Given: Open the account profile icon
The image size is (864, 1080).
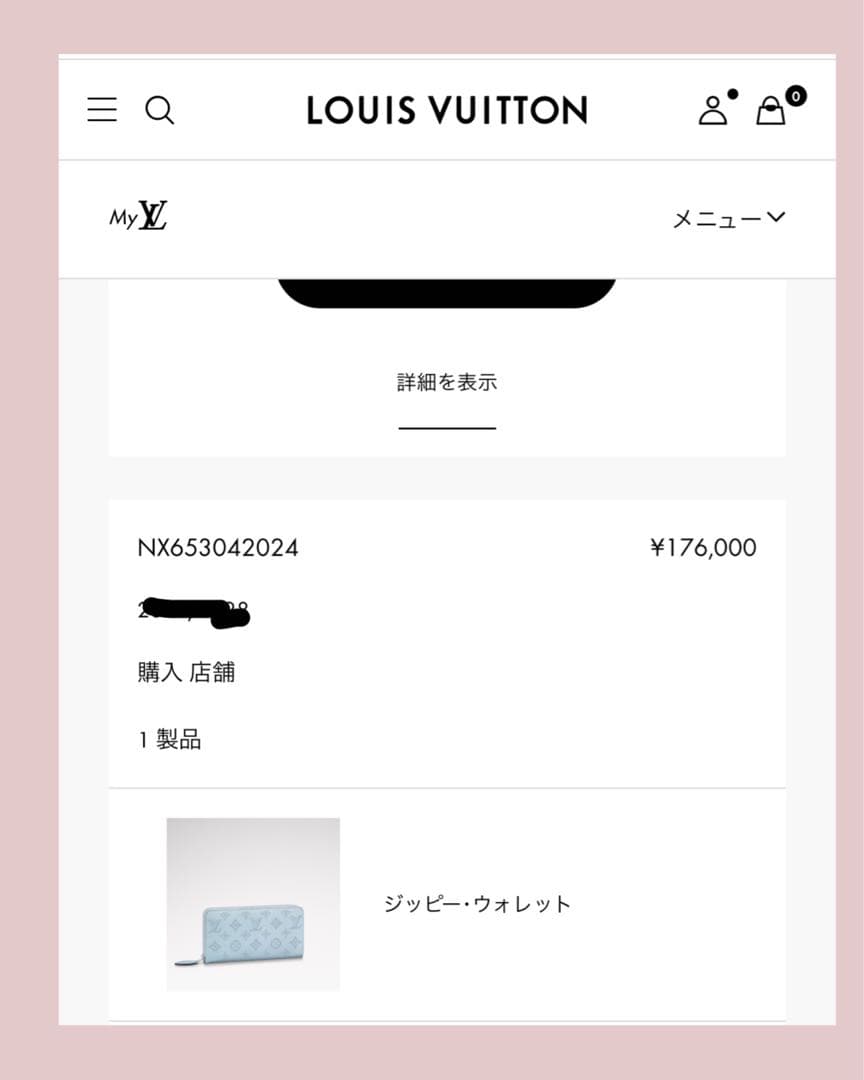Looking at the screenshot, I should click(x=714, y=113).
